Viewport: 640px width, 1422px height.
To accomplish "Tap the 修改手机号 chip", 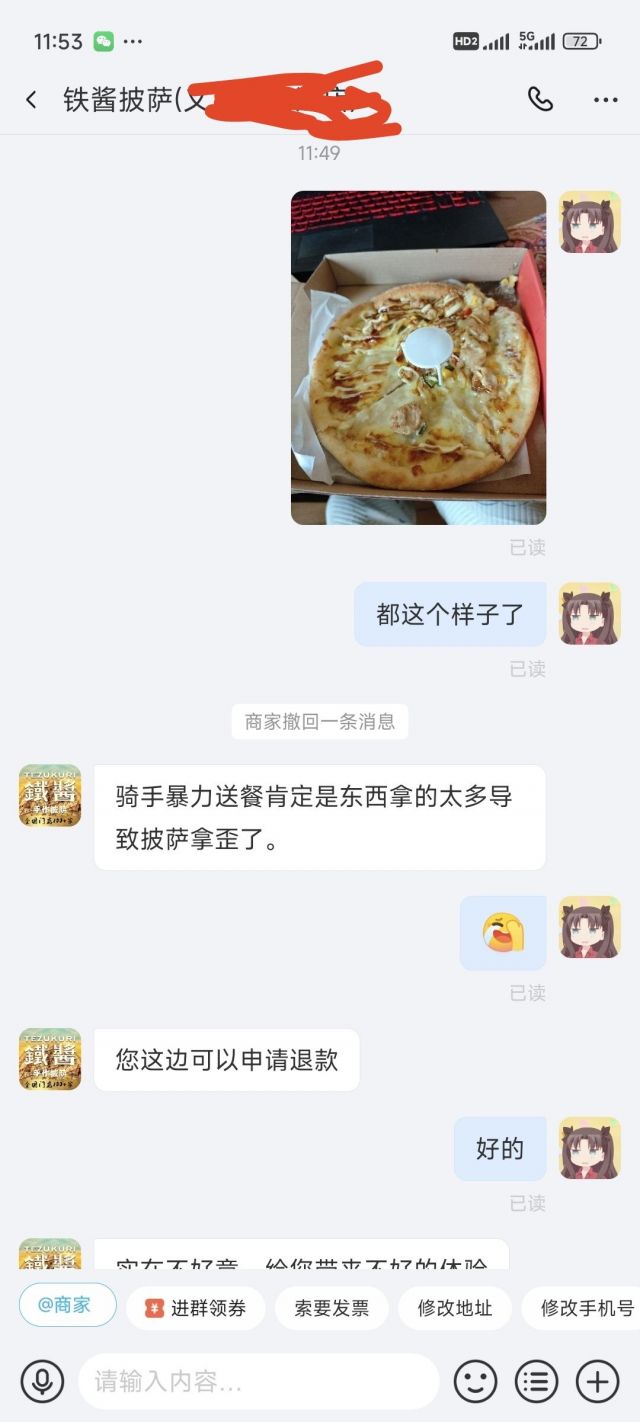I will (586, 1308).
